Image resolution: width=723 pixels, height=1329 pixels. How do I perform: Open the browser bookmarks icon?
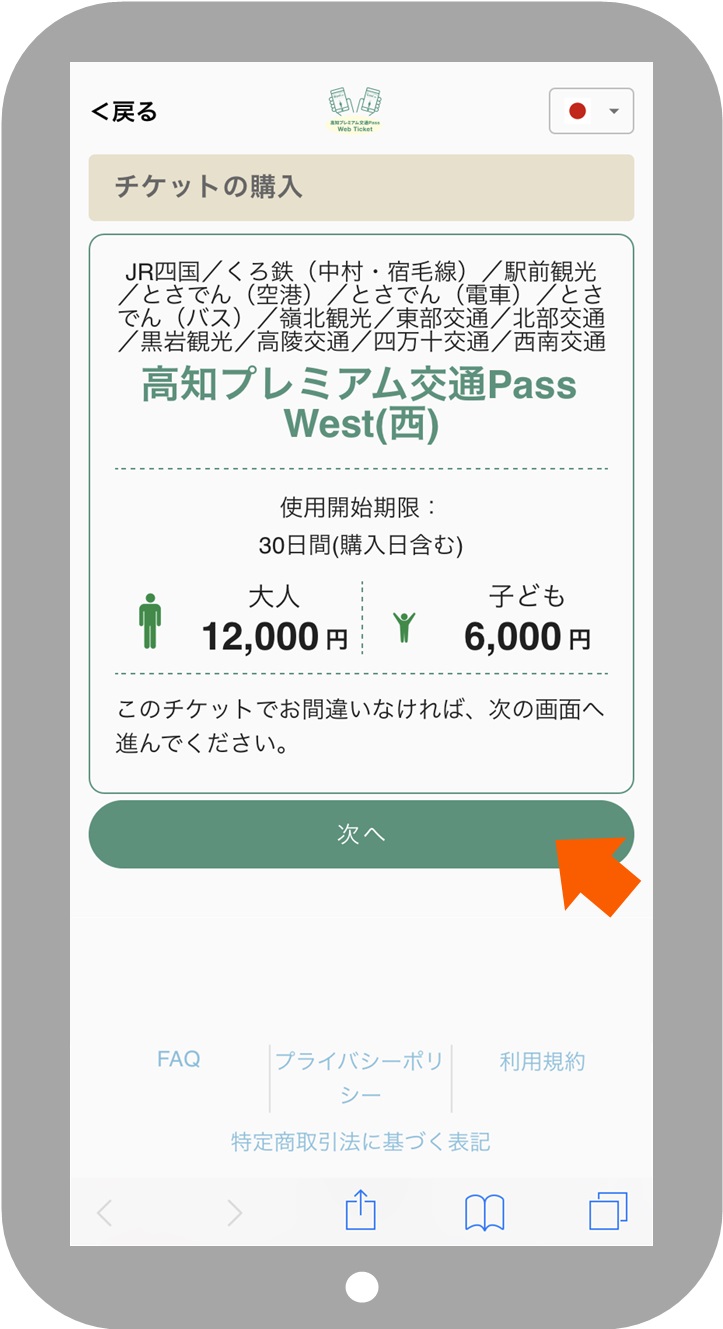(485, 1213)
